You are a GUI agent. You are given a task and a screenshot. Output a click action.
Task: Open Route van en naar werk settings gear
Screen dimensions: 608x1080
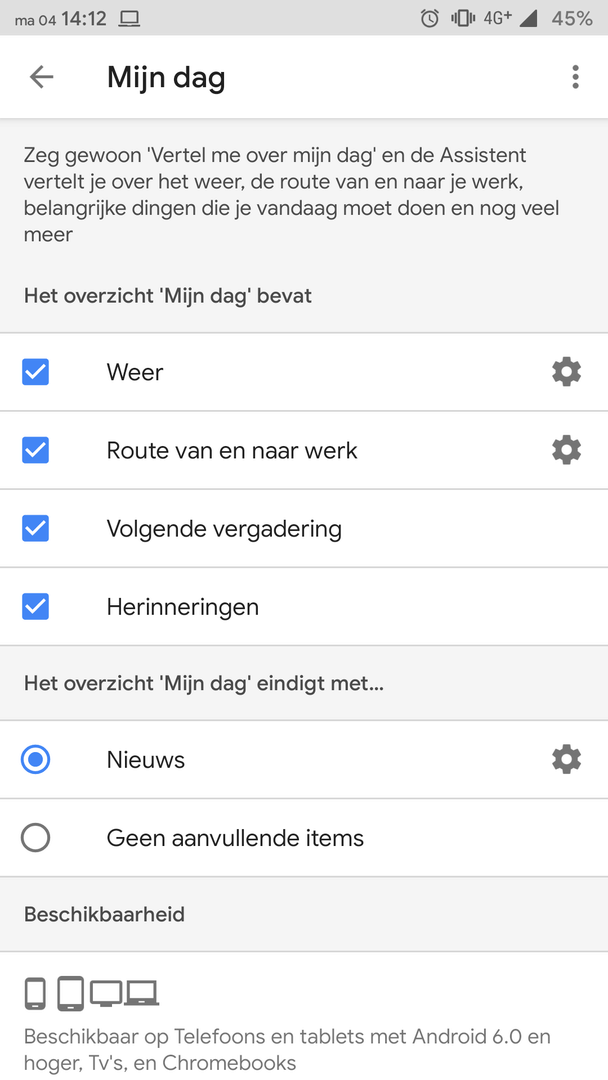(x=566, y=450)
